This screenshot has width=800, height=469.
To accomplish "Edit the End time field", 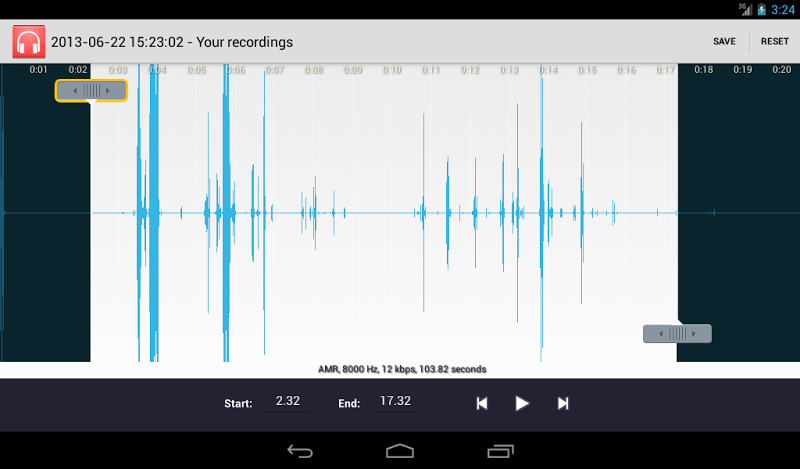I will (x=395, y=401).
